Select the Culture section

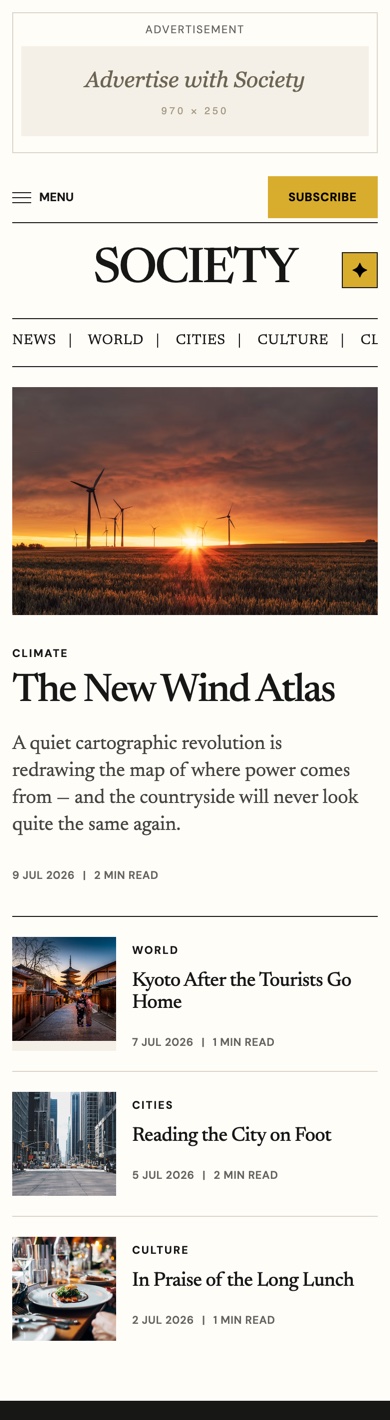pos(292,340)
